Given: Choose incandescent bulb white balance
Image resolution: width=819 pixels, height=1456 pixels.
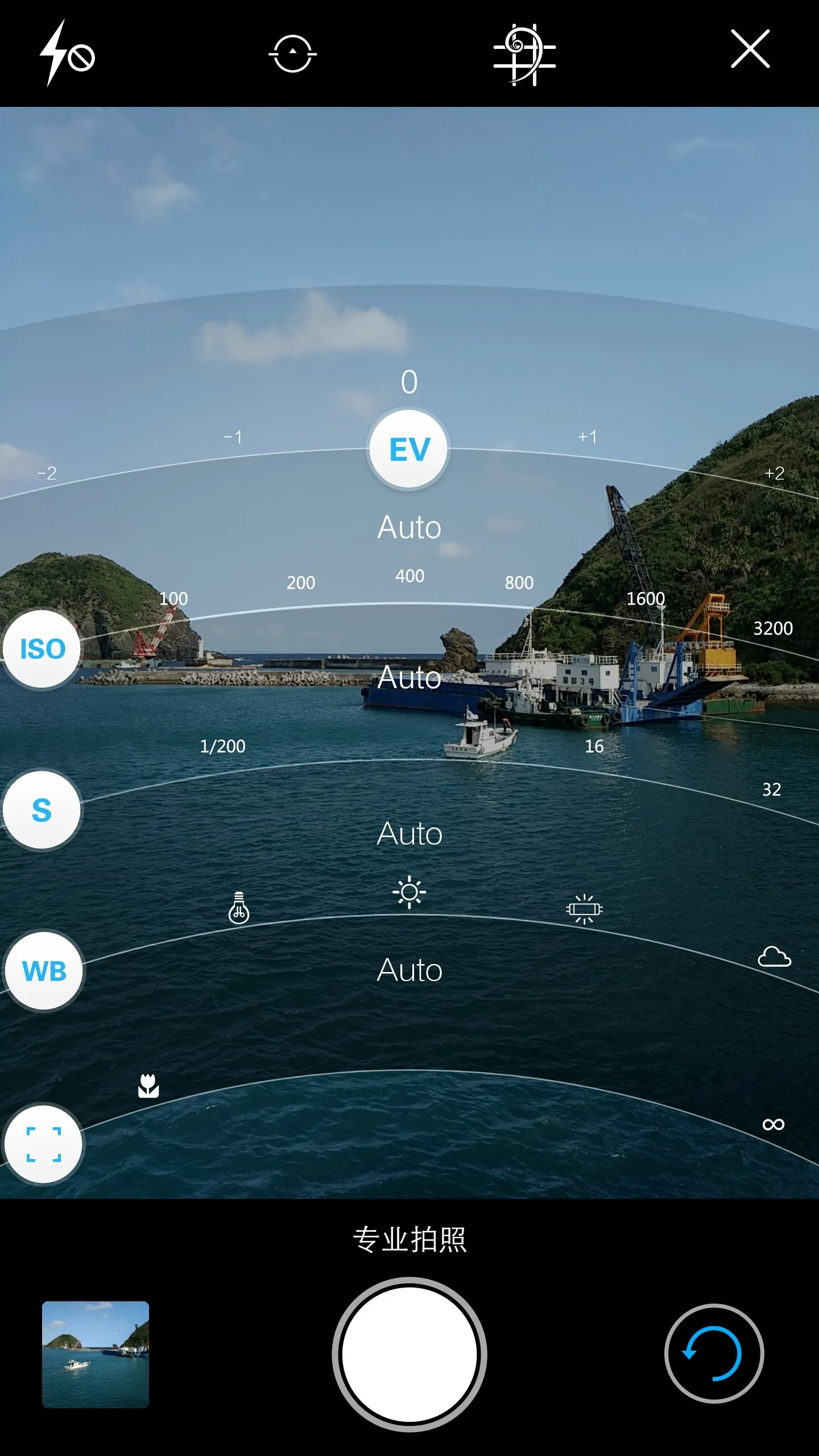Looking at the screenshot, I should [238, 908].
